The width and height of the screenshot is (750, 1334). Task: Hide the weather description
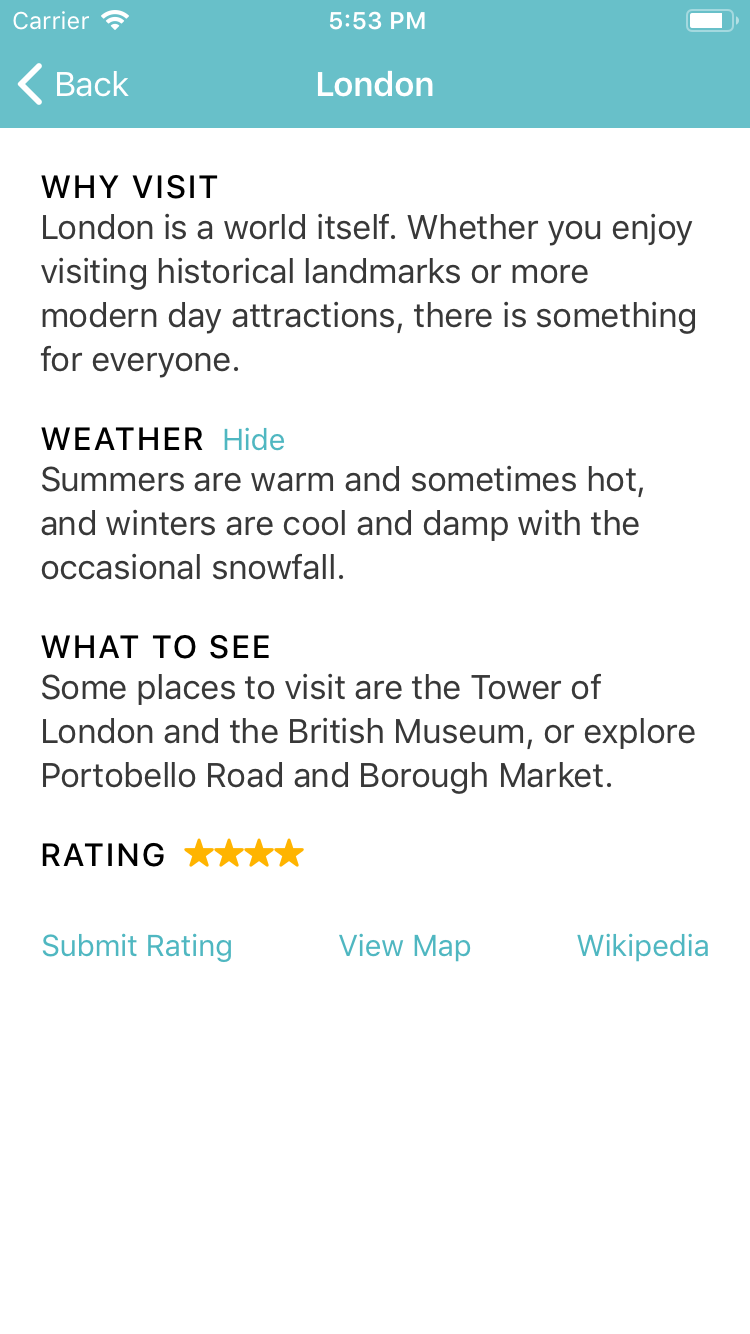253,440
